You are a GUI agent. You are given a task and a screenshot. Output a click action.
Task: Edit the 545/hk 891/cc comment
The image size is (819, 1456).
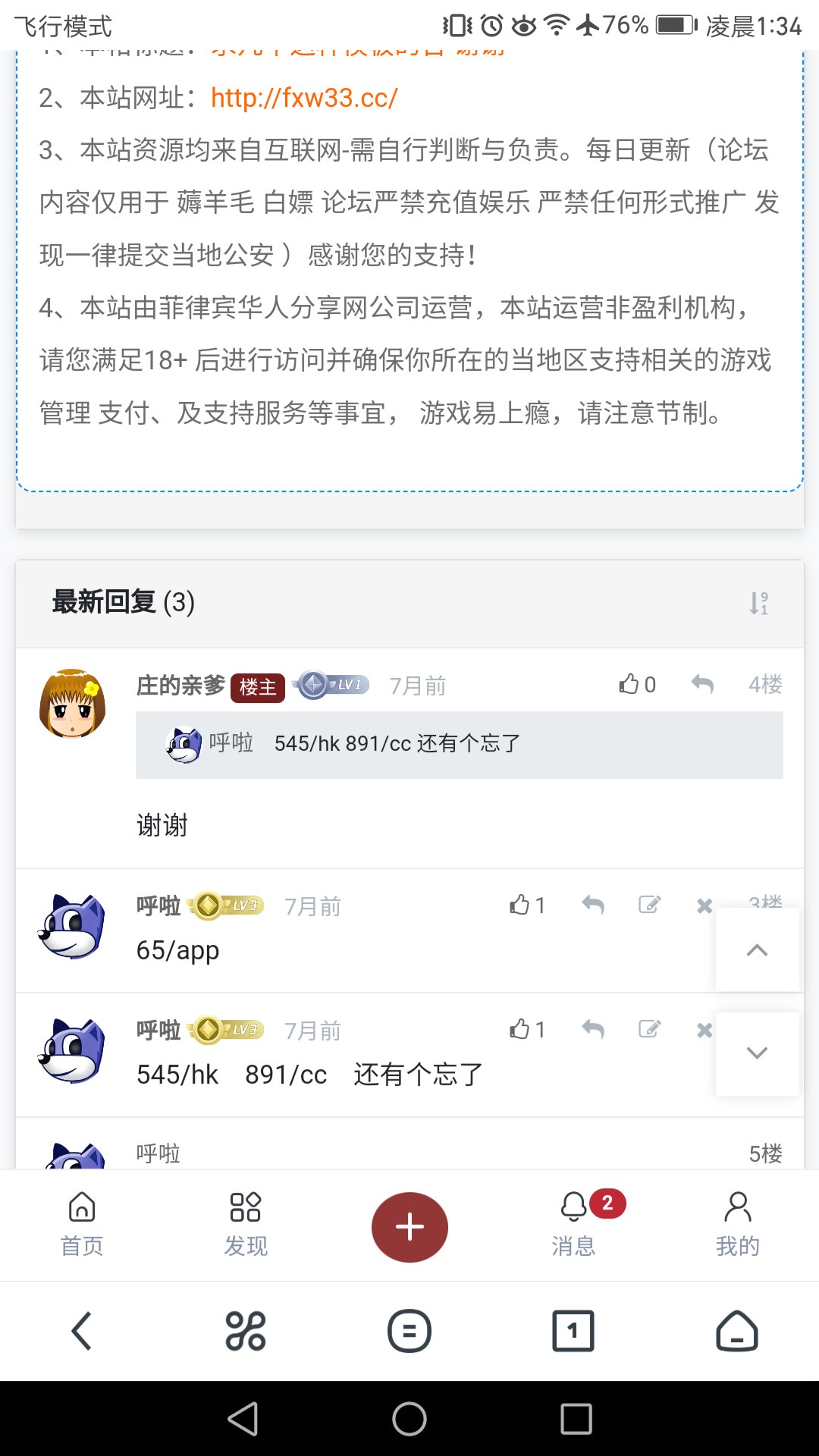pyautogui.click(x=649, y=1029)
